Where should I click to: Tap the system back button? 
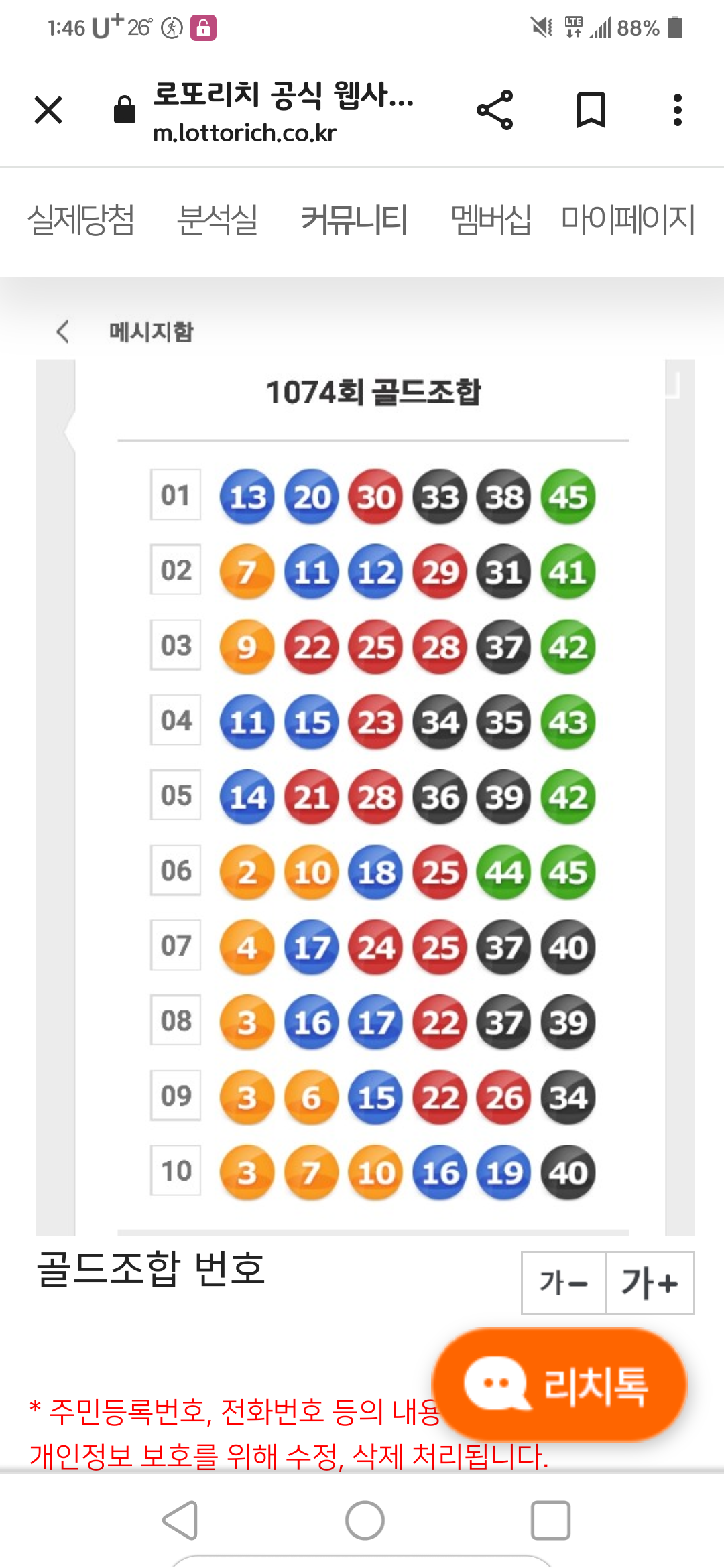tap(180, 1520)
